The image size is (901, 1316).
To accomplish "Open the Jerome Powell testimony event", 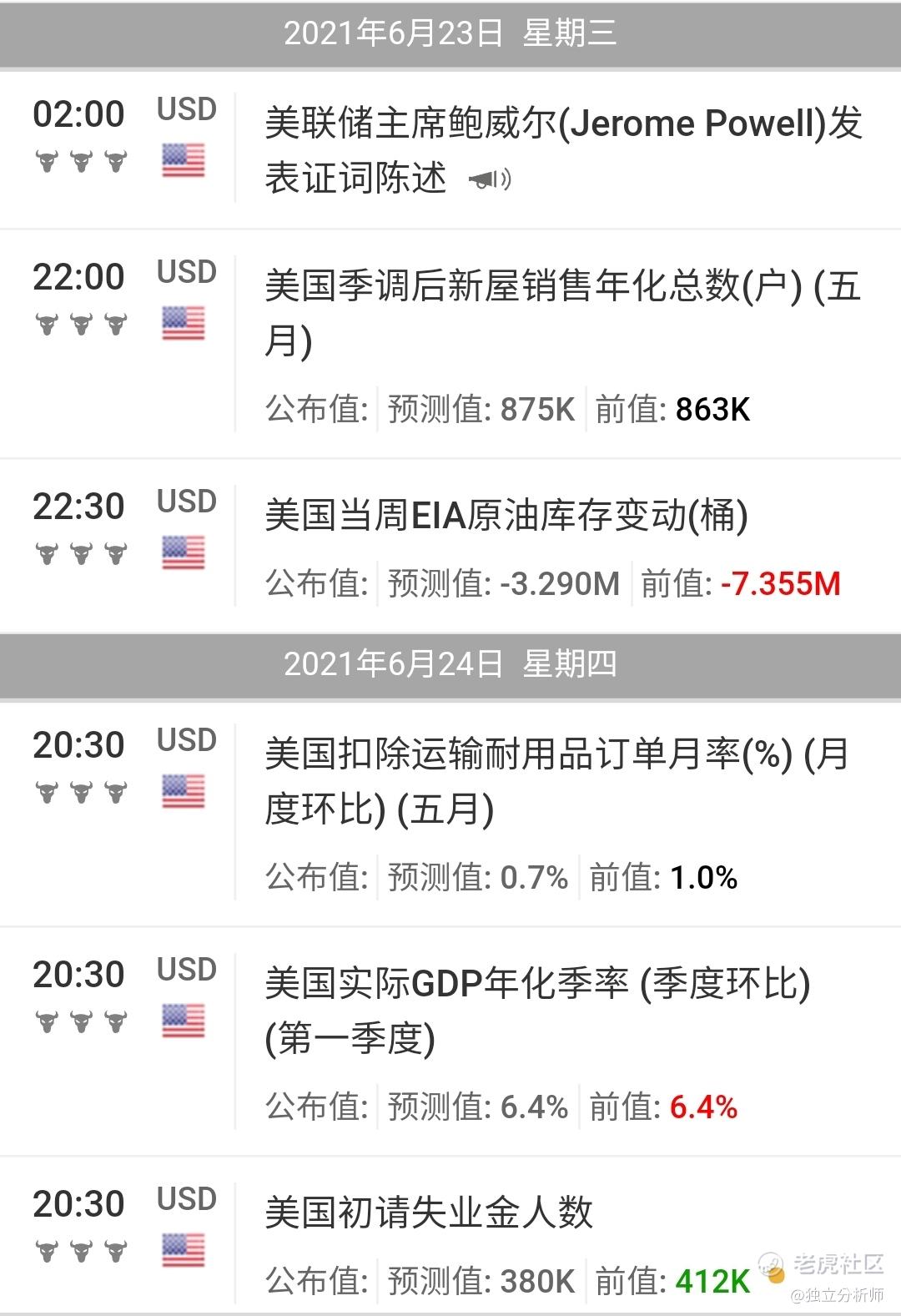I will (563, 150).
